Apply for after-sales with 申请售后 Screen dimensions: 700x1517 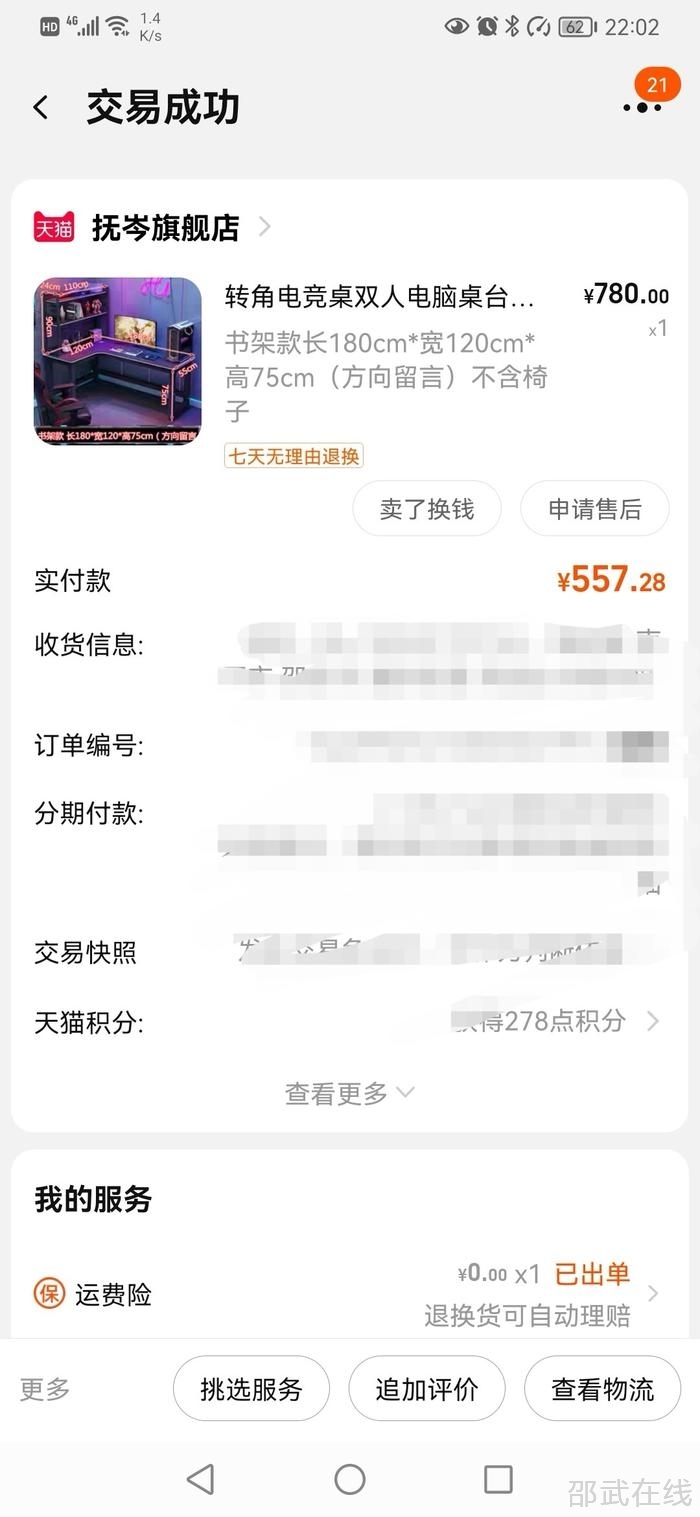coord(595,509)
